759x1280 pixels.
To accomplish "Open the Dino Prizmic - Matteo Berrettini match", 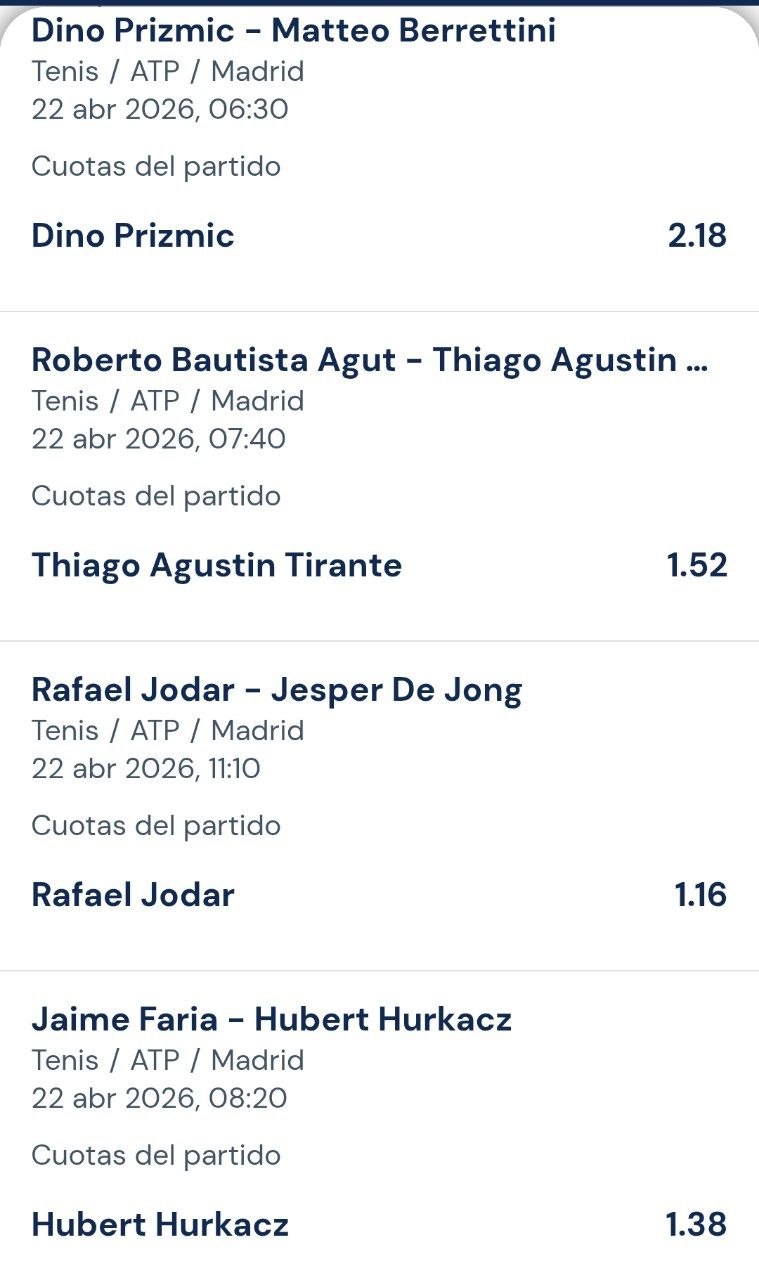I will pos(294,31).
